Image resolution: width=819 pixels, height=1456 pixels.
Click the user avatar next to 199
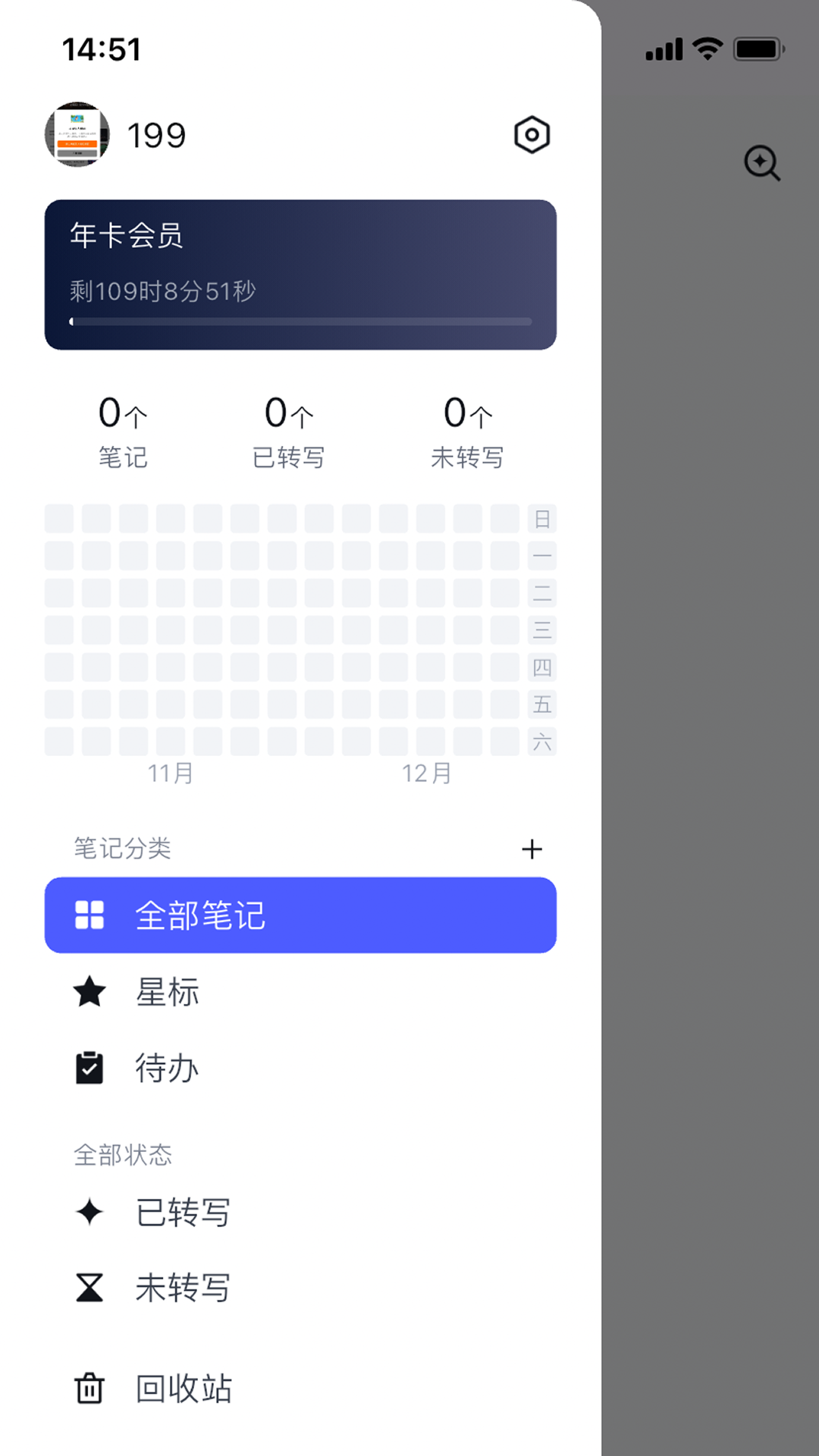pyautogui.click(x=78, y=134)
